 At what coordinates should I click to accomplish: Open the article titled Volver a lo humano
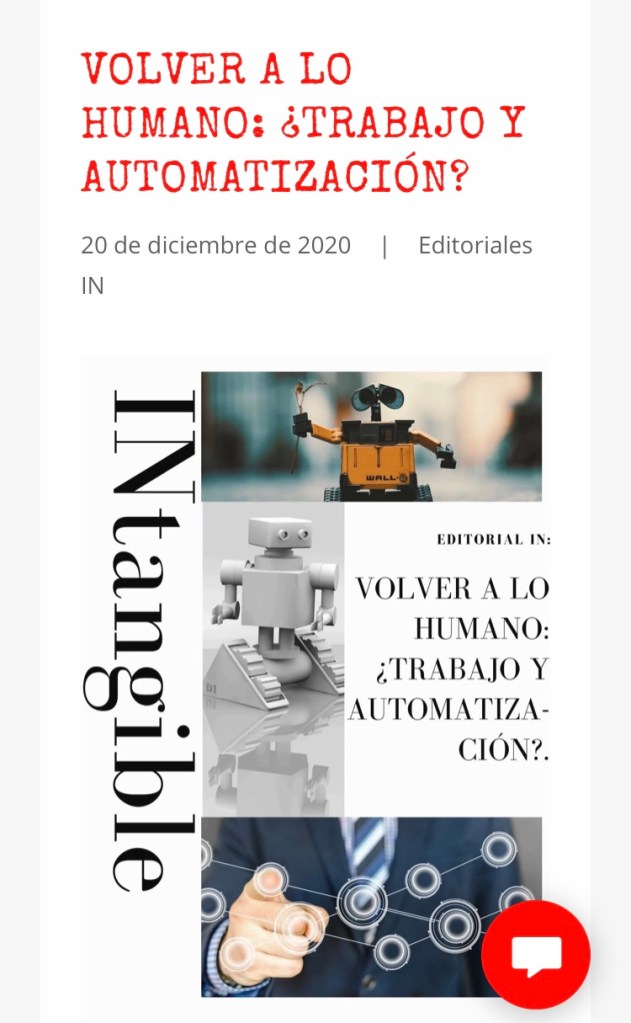[x=303, y=123]
